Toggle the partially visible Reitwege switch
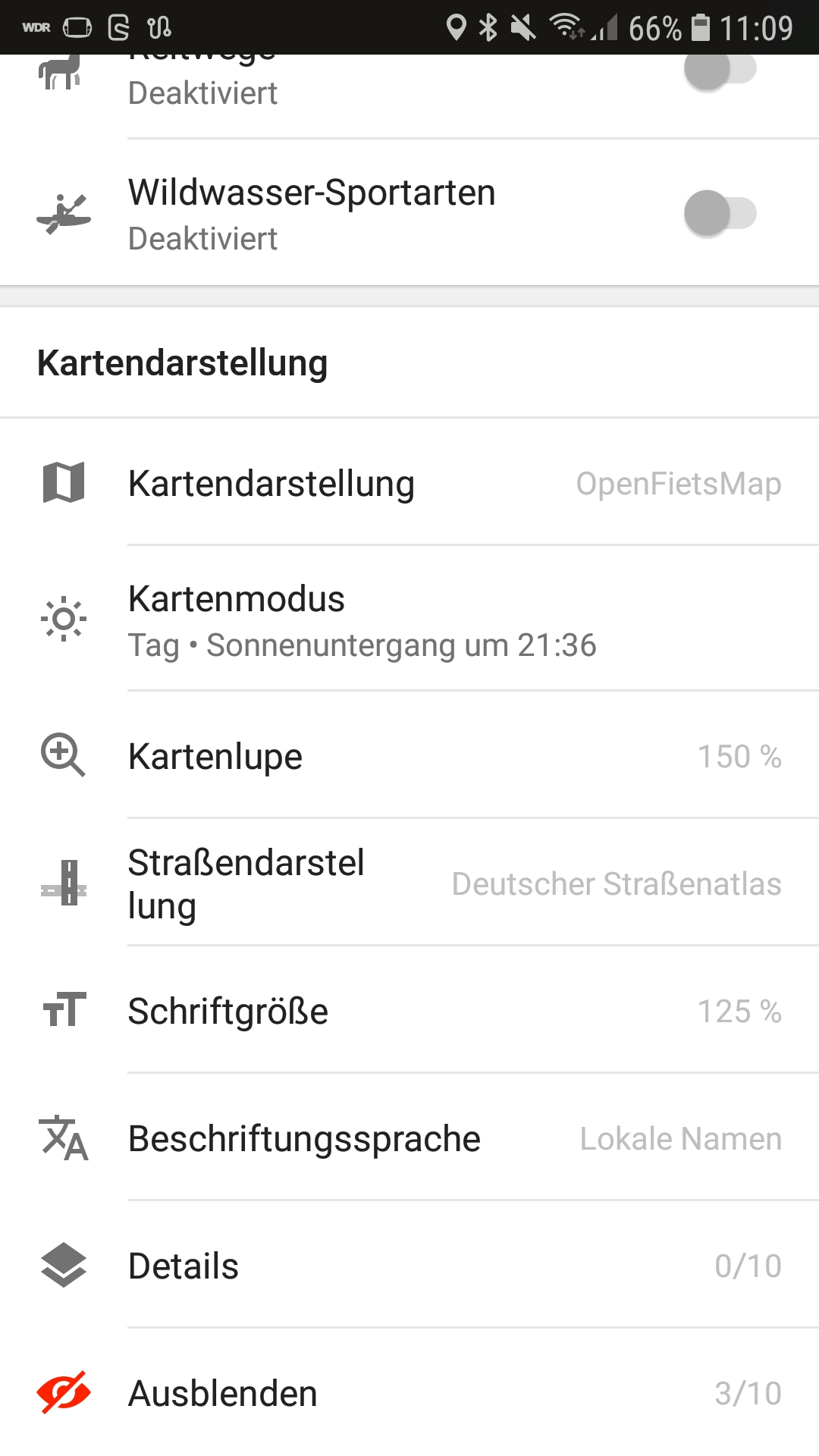The image size is (819, 1456). [x=720, y=71]
